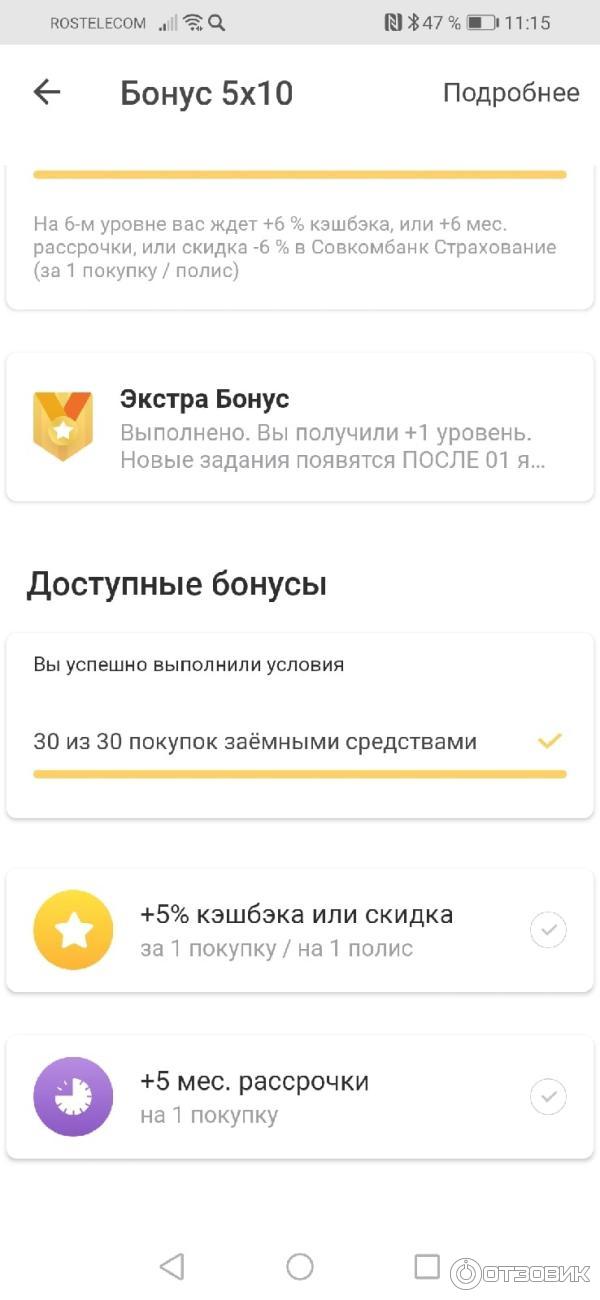The width and height of the screenshot is (600, 1300).
Task: Go back using the top arrow
Action: [x=47, y=93]
